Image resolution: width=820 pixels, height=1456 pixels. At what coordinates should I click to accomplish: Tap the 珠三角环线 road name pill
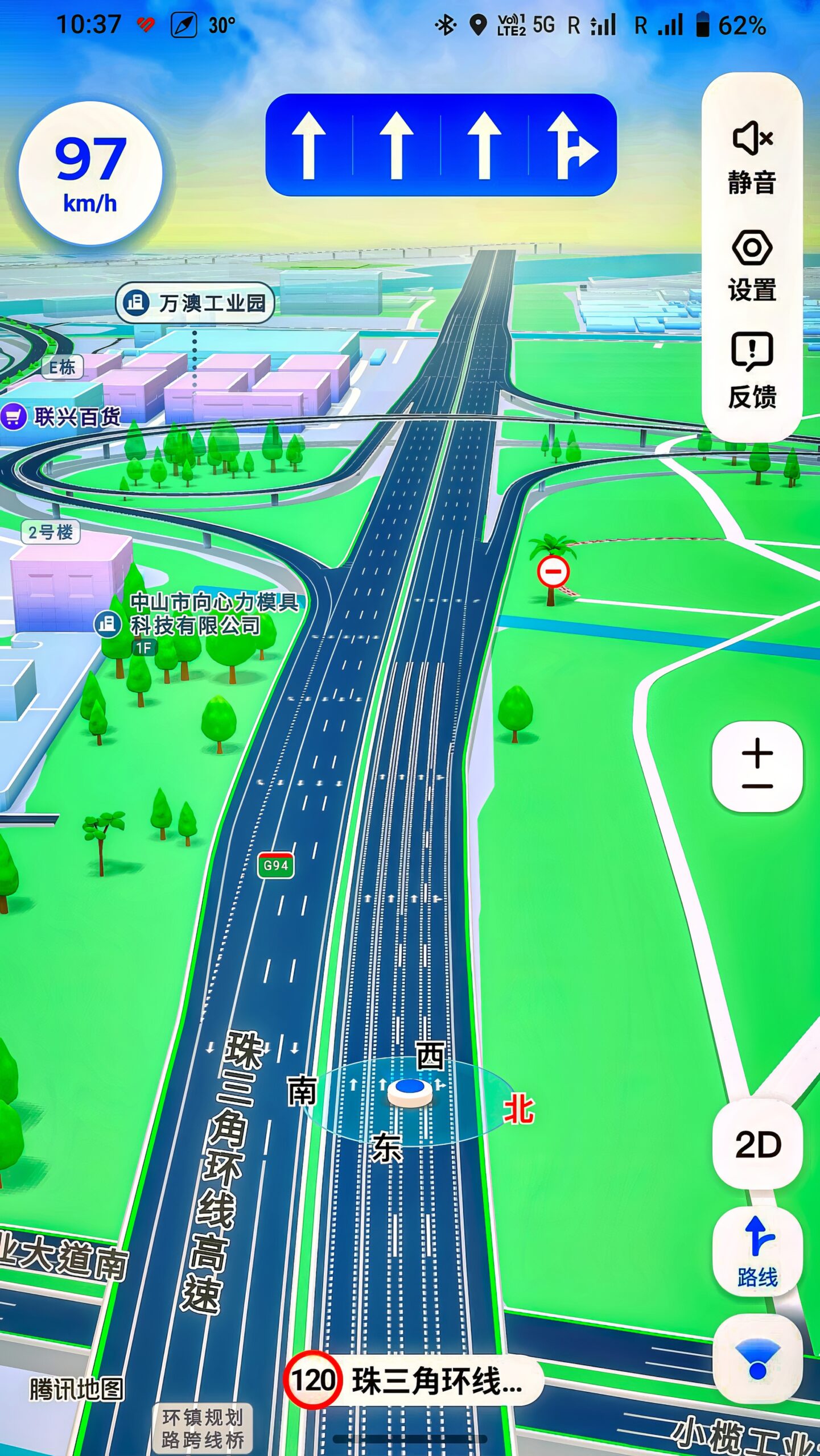click(414, 1381)
